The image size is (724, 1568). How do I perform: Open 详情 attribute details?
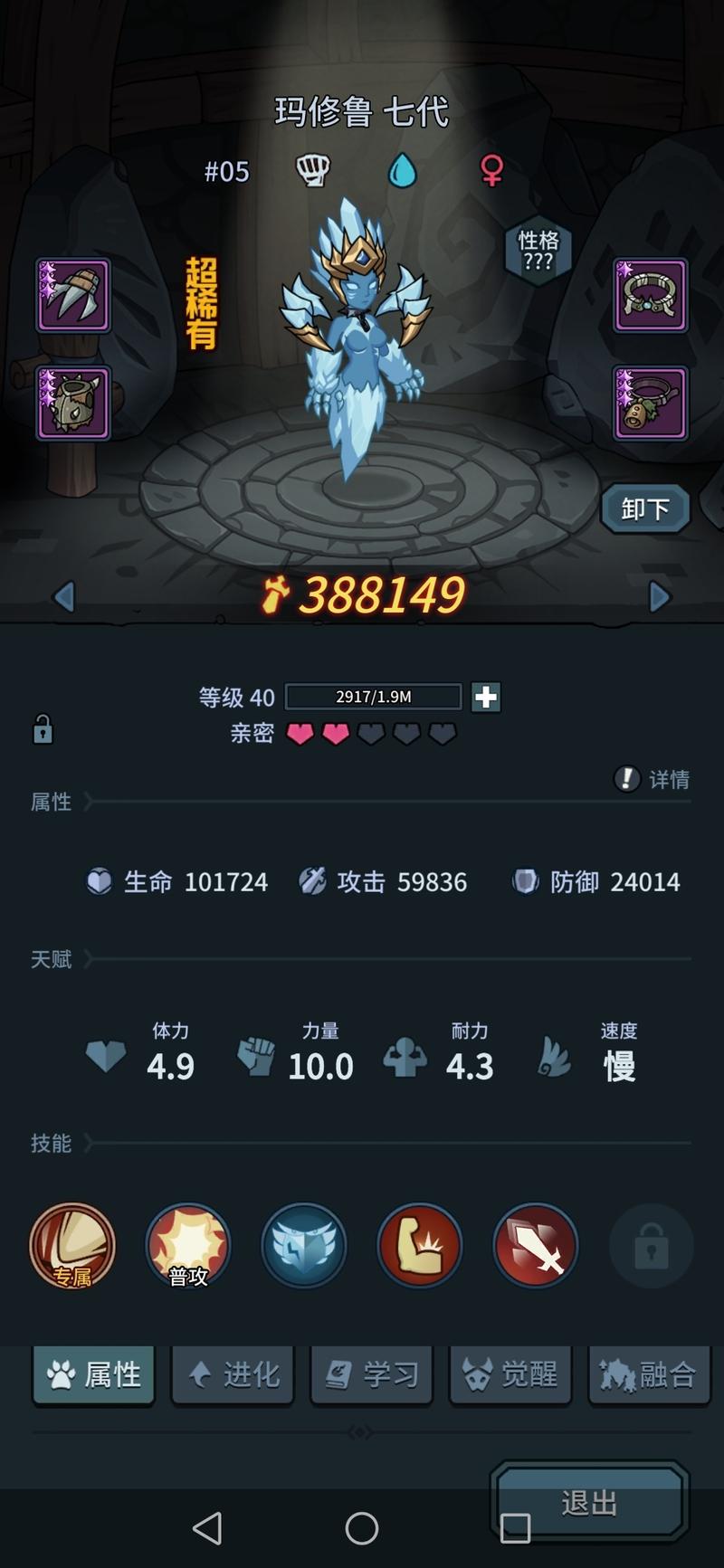tap(653, 779)
